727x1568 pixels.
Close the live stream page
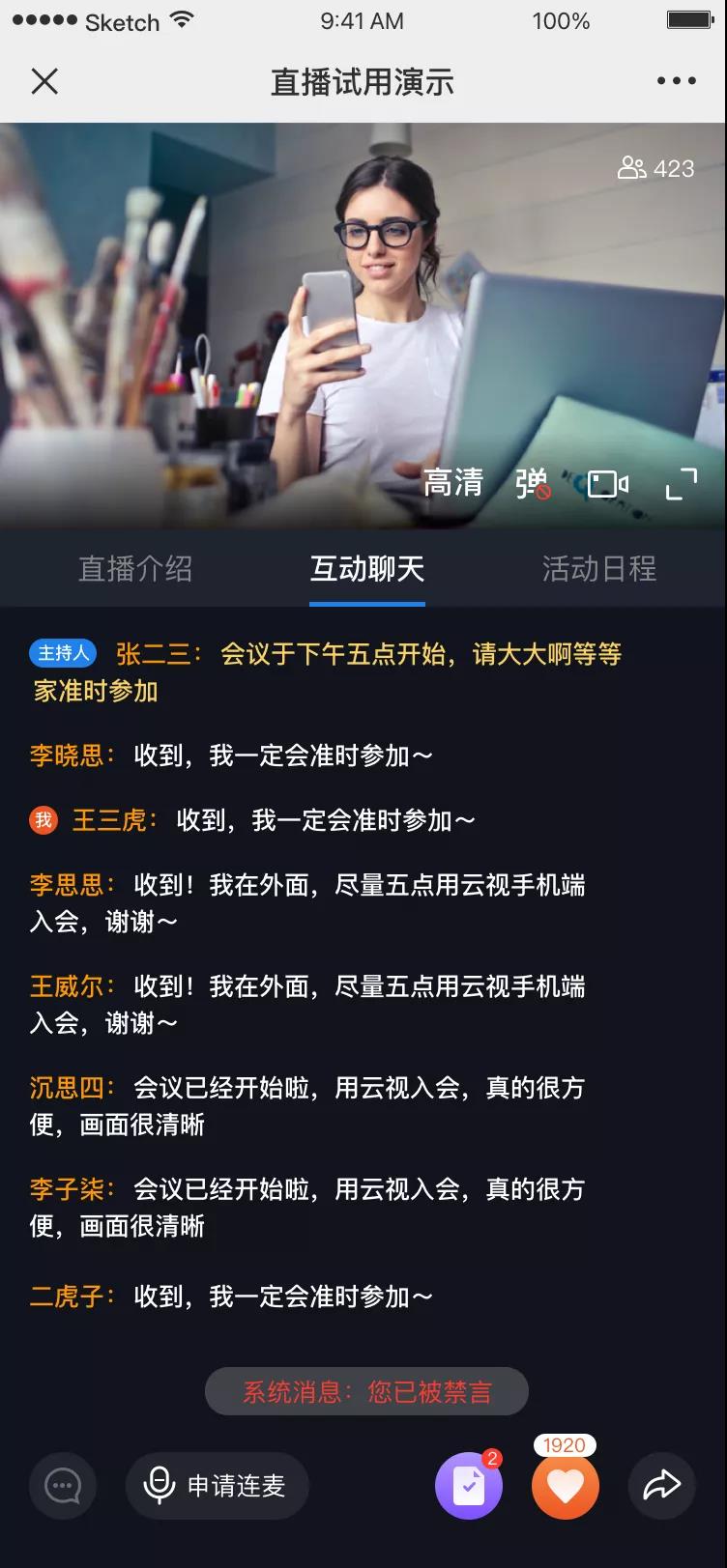(44, 81)
